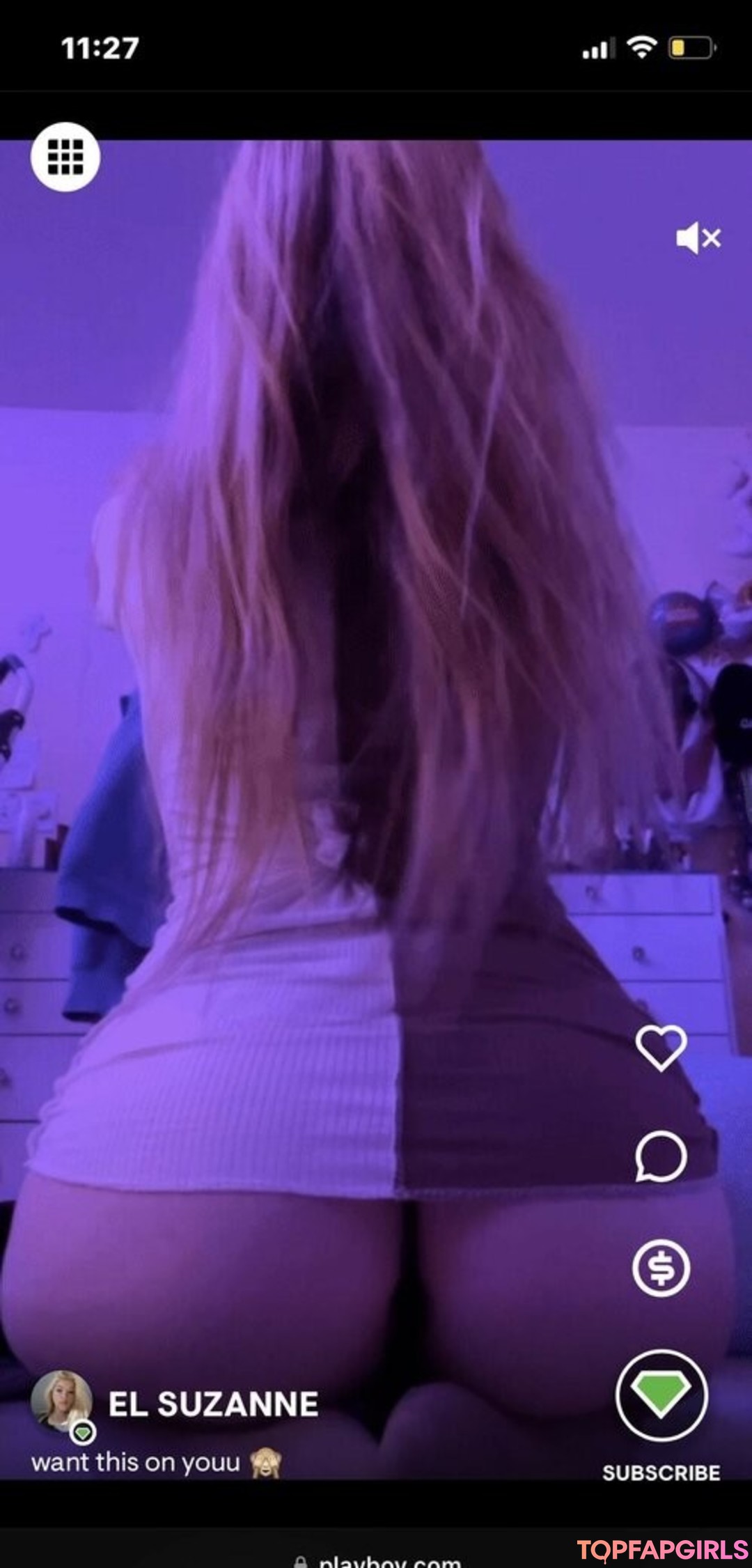The image size is (752, 1568).
Task: Subscribe to El Suzanne
Action: (661, 1395)
